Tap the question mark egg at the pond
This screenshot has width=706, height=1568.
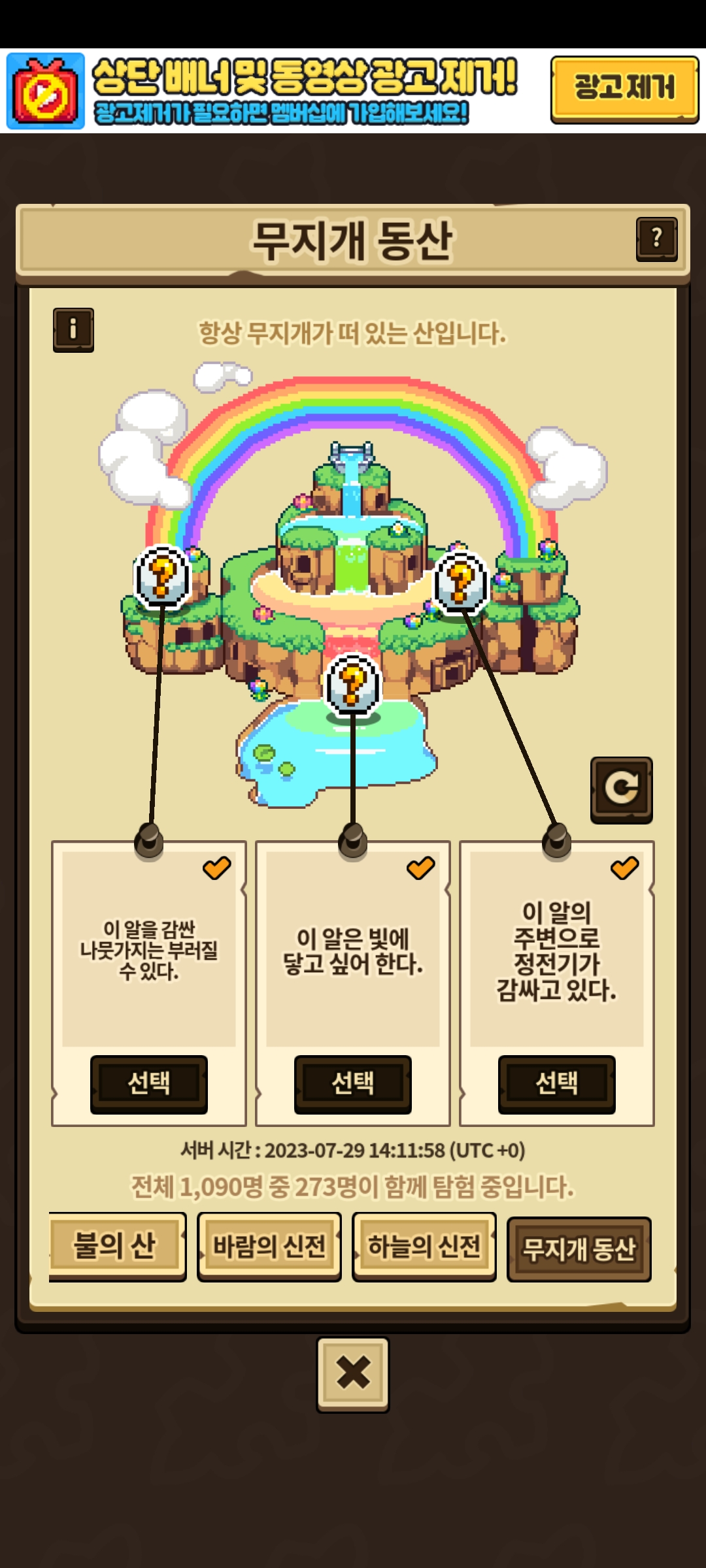(x=353, y=684)
